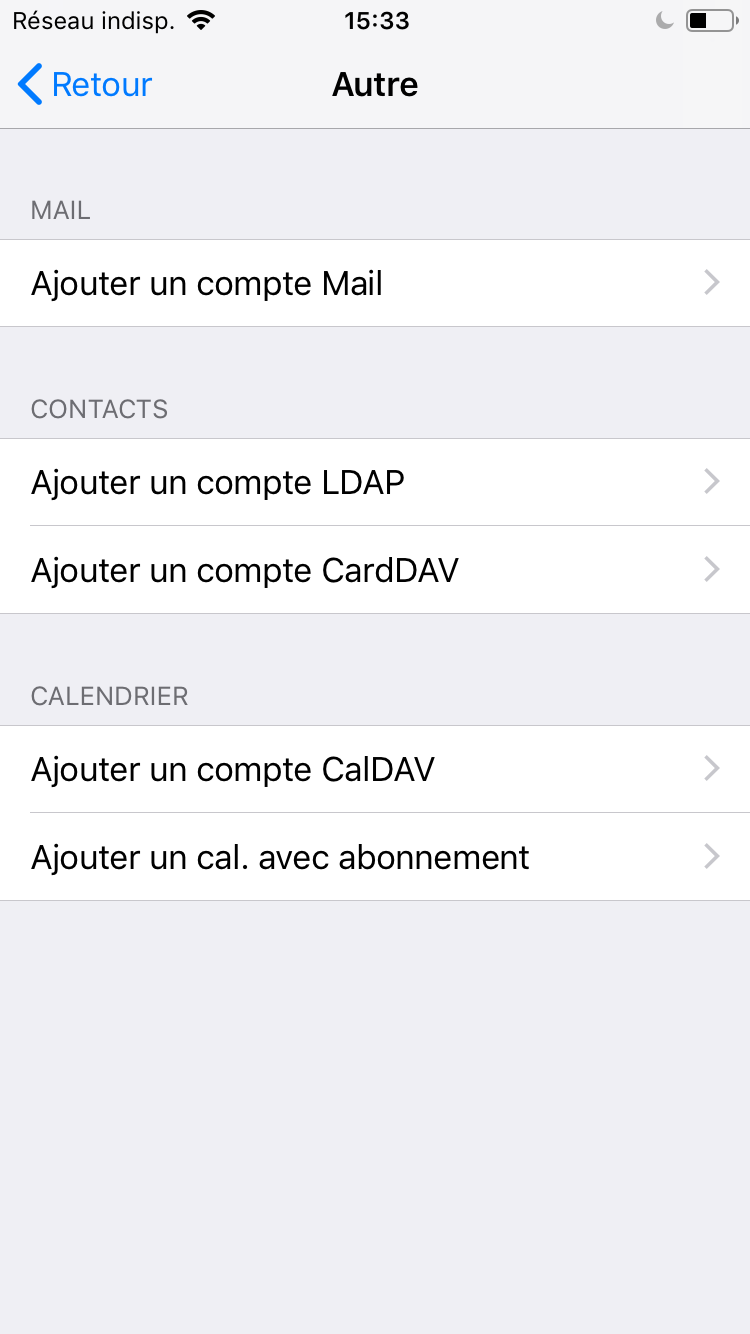Viewport: 750px width, 1334px height.
Task: Select 'Ajouter un compte CalDAV'
Action: [x=232, y=769]
